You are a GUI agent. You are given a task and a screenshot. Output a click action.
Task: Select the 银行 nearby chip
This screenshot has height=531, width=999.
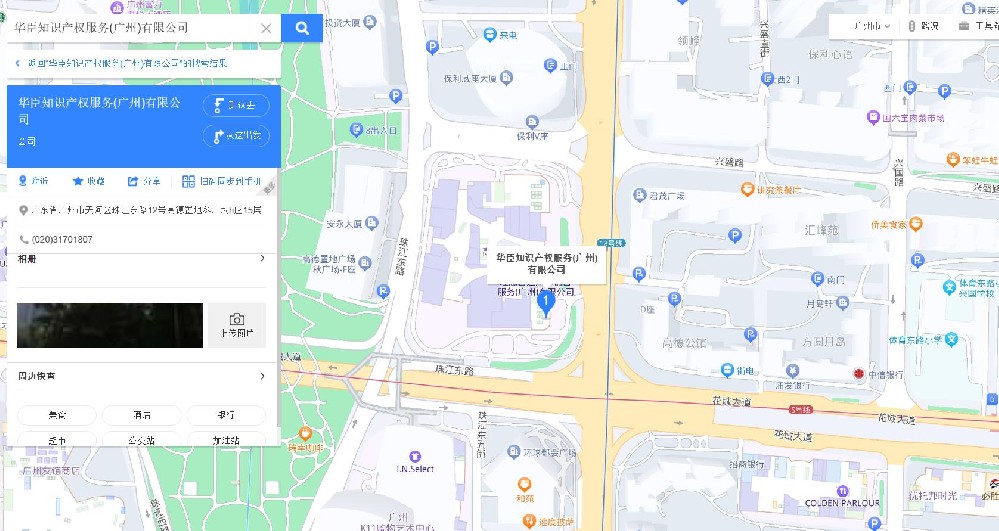tap(227, 415)
